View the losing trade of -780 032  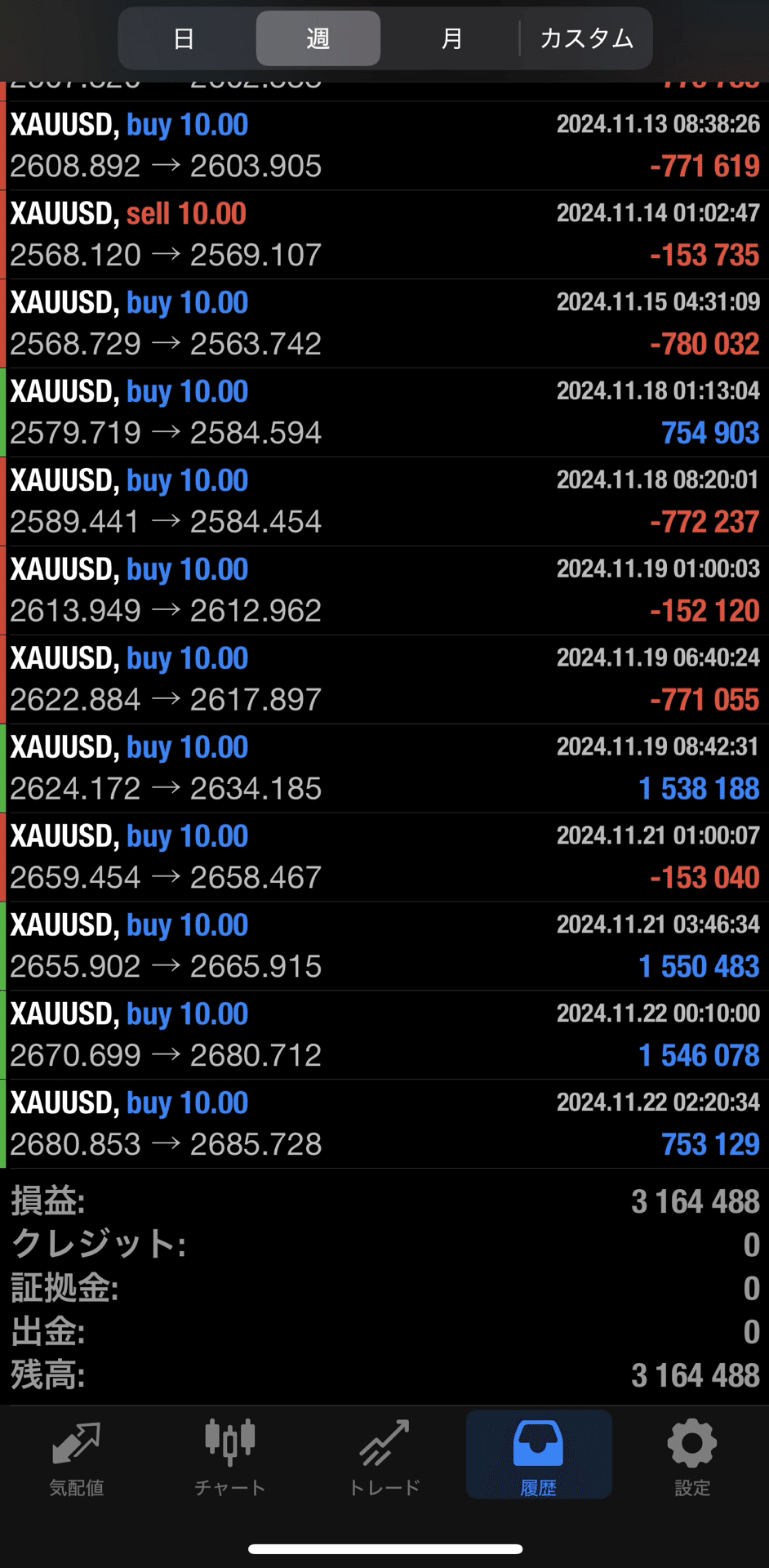pyautogui.click(x=384, y=324)
